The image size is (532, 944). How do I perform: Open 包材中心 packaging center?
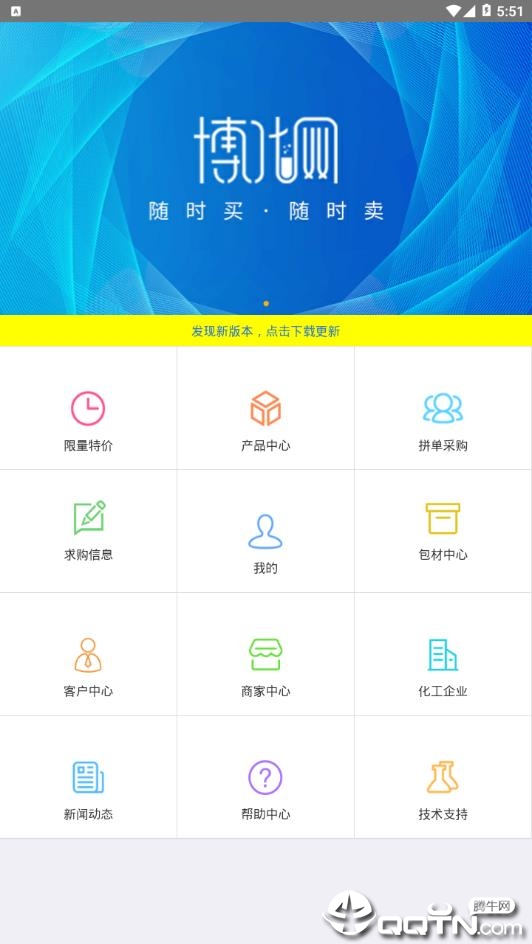tap(443, 531)
